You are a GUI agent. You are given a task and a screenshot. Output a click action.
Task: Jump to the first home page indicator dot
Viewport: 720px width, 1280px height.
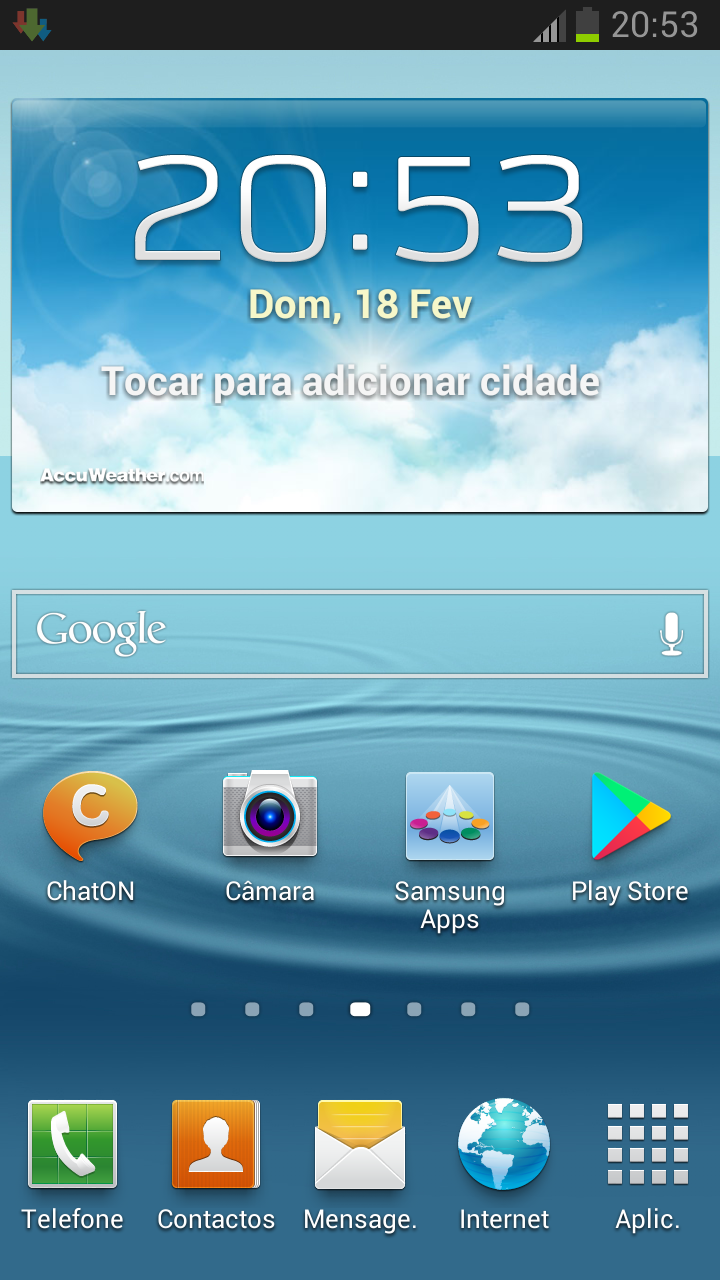point(198,1010)
